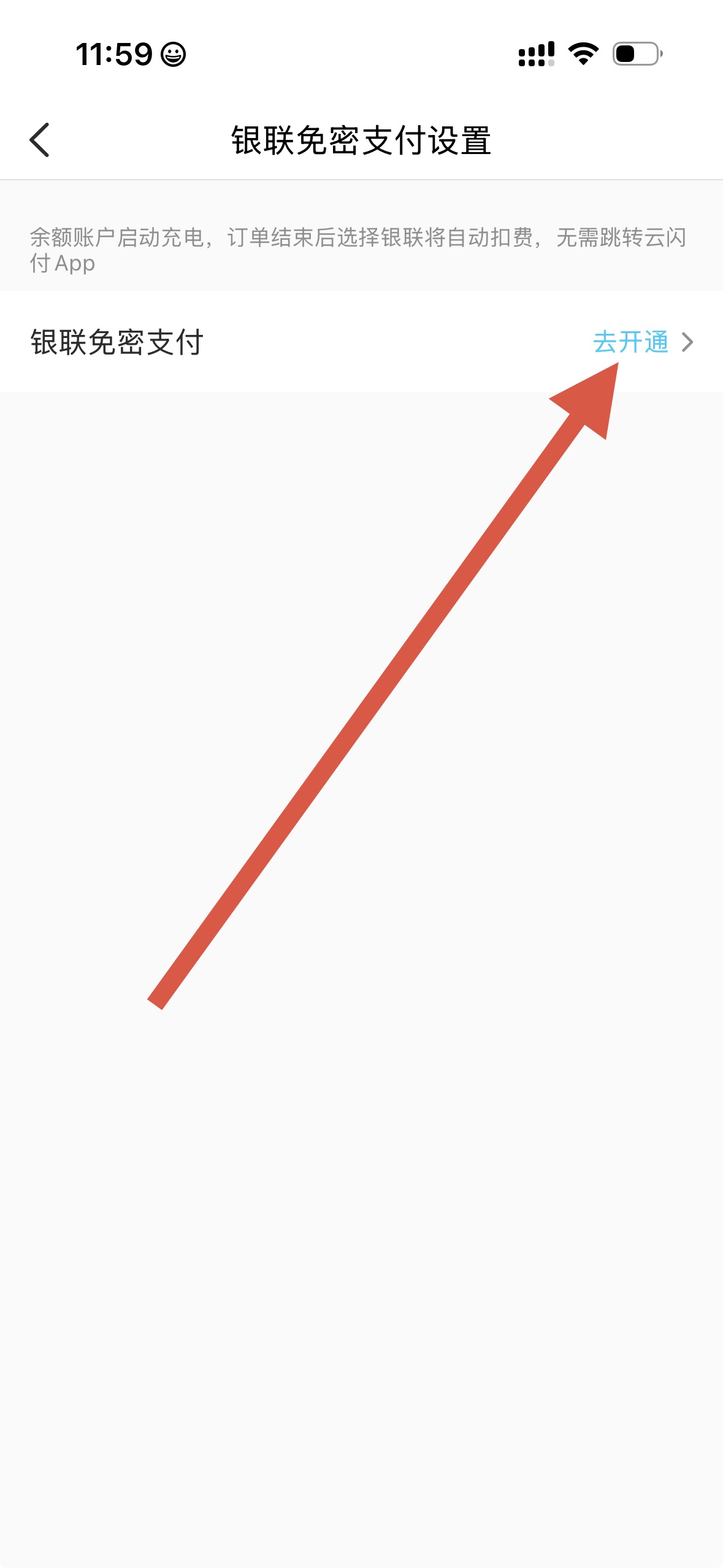Go back from 银联免密支付设置
The image size is (723, 1568).
pos(40,140)
